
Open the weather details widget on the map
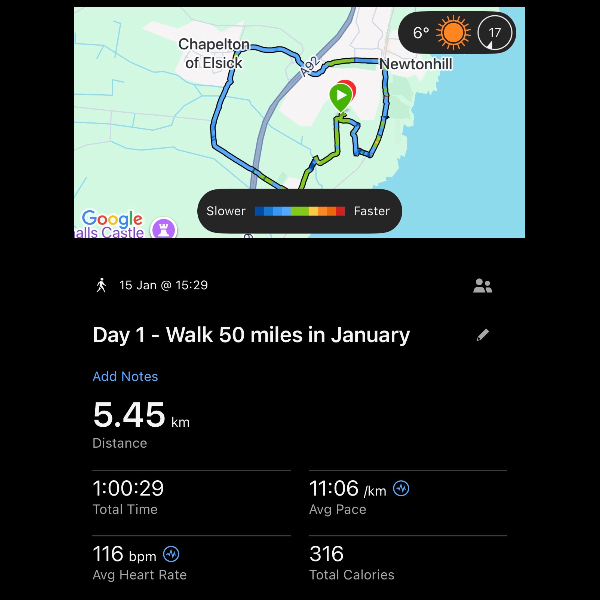click(457, 33)
